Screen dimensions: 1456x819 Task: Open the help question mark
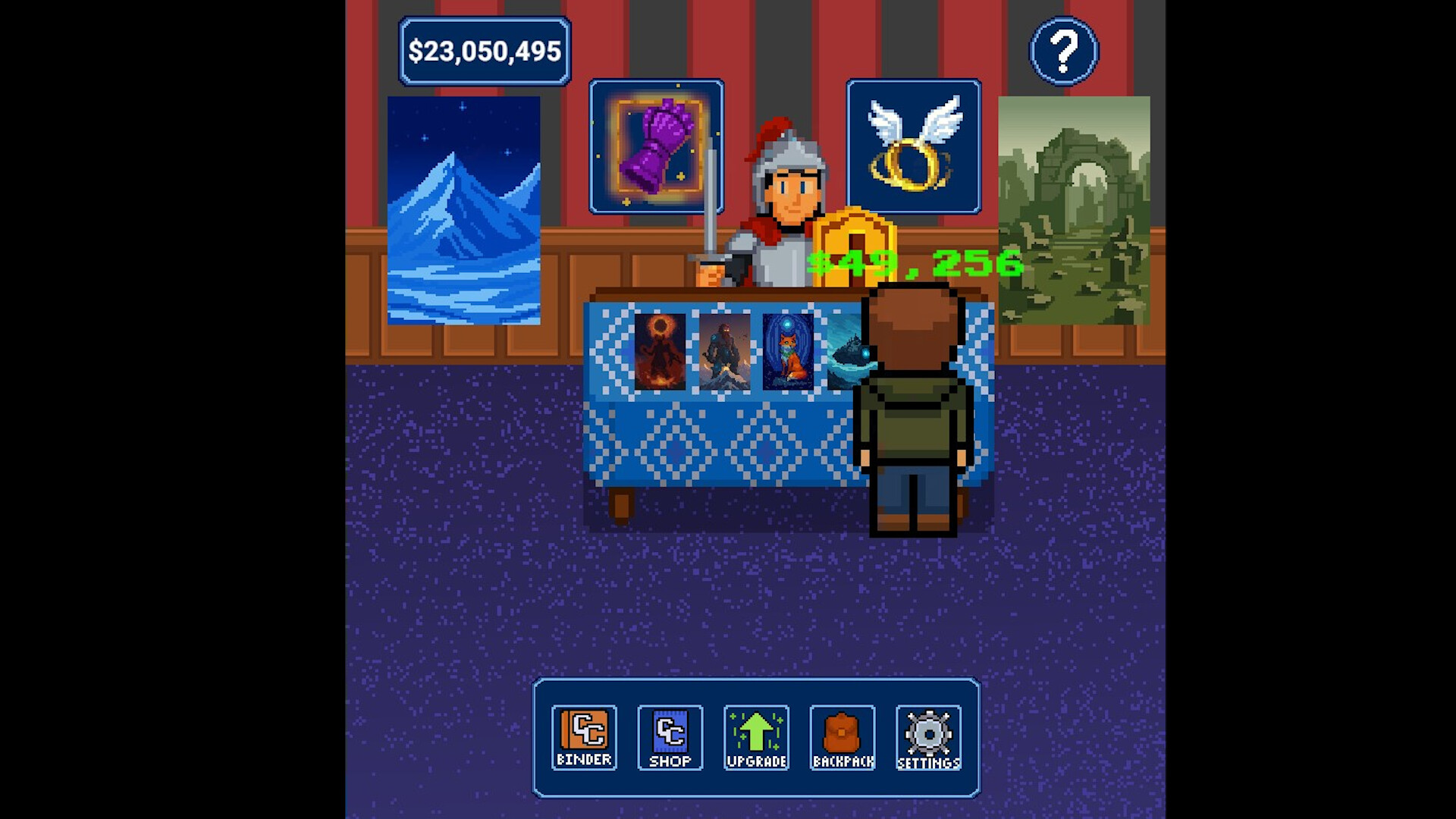1063,51
